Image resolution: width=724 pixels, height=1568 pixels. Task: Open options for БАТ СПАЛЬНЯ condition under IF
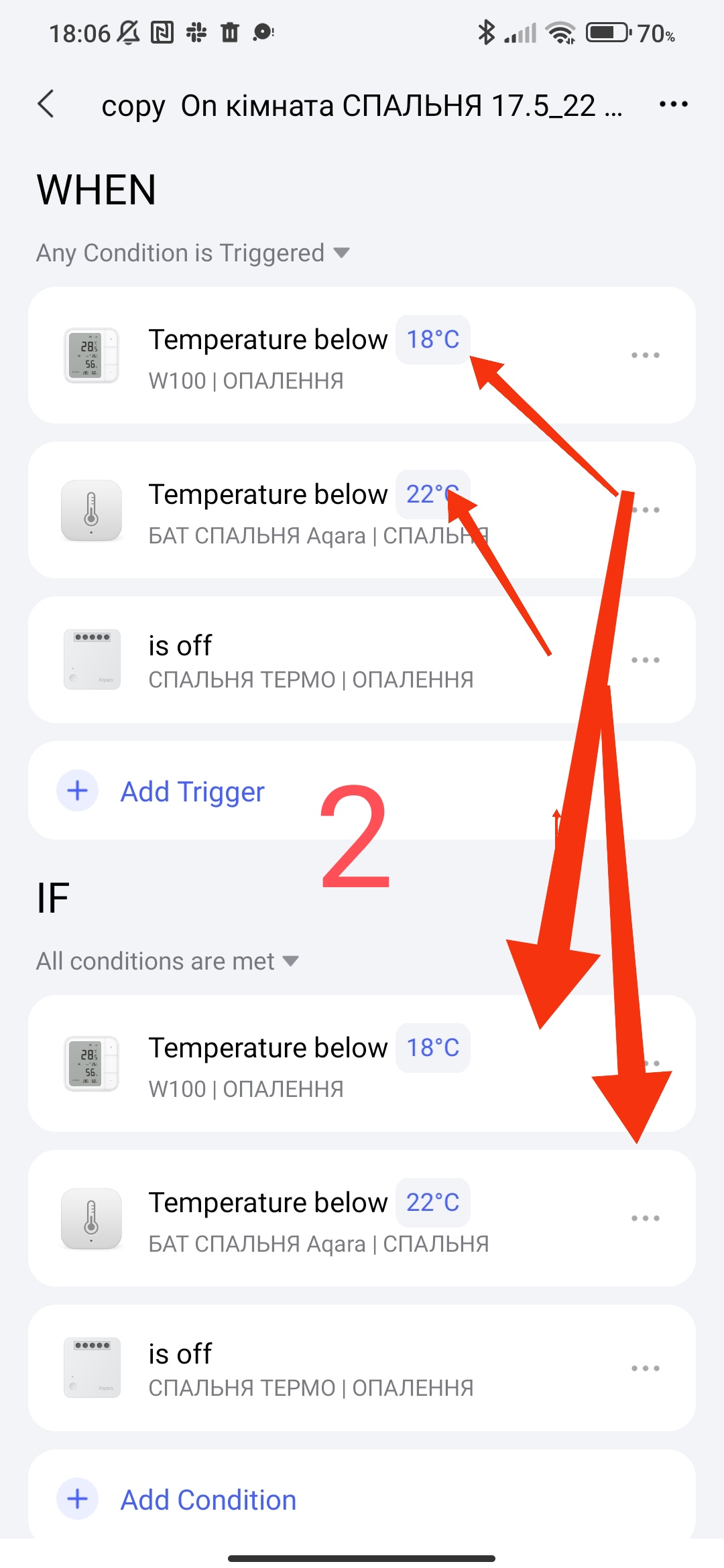[x=645, y=1218]
